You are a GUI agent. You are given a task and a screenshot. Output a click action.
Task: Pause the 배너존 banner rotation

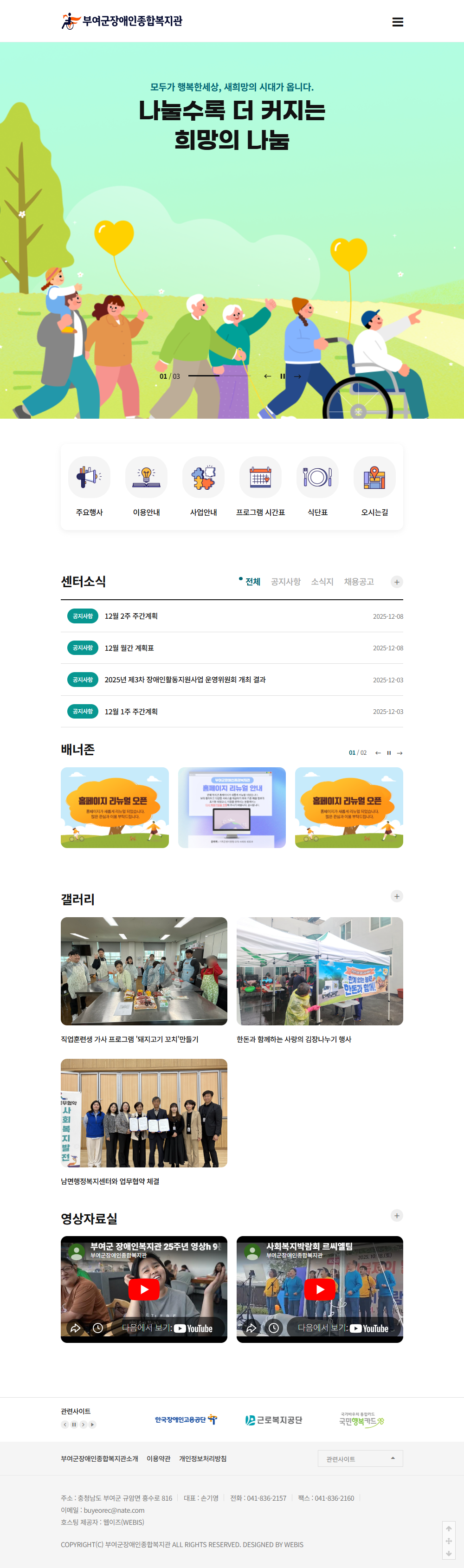tap(388, 753)
